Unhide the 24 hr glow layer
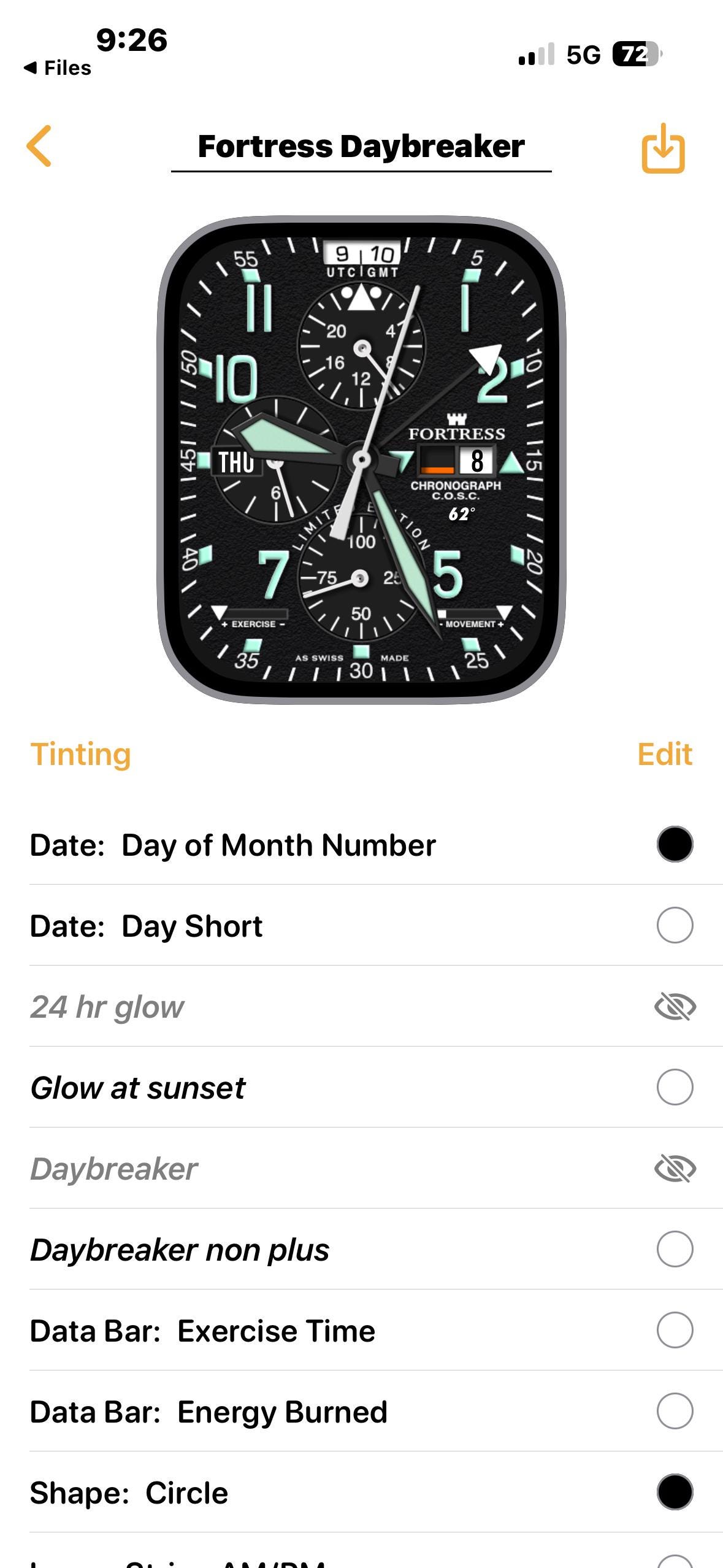 pos(675,1007)
